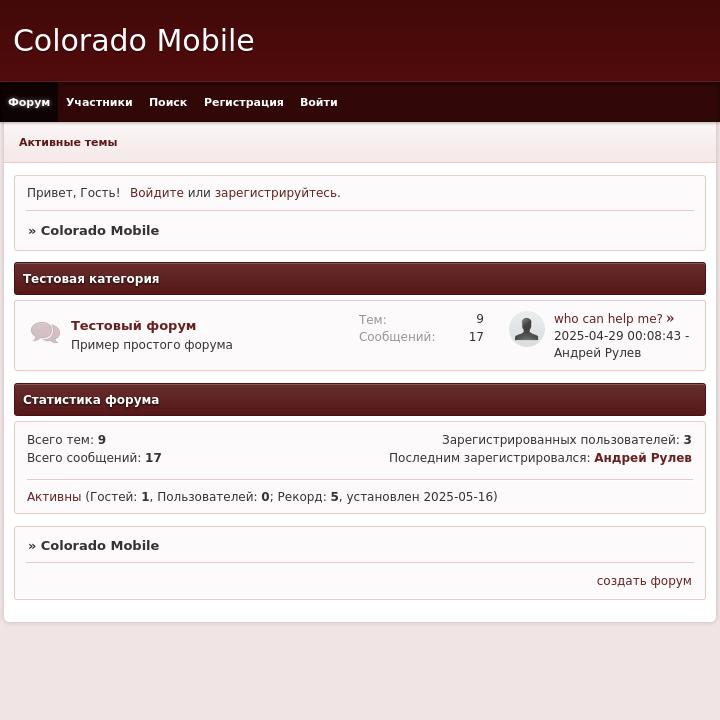
Task: Tap the Войдите link in the greeting
Action: coord(156,193)
